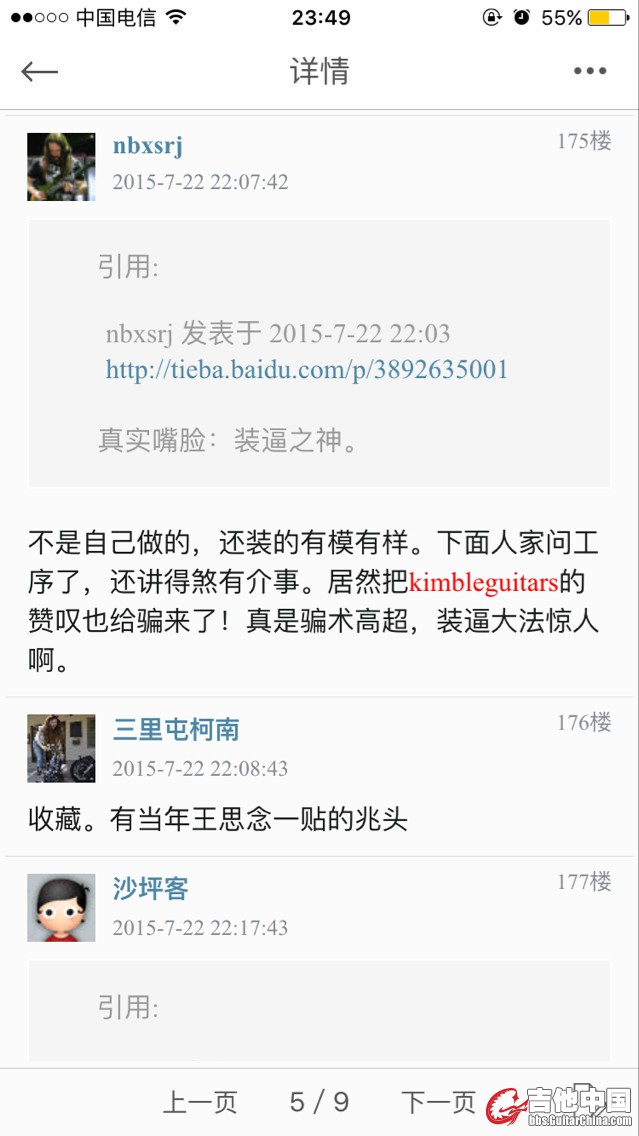Open the nbxsrj username on floor 175
Viewport: 639px width, 1136px height.
click(147, 146)
